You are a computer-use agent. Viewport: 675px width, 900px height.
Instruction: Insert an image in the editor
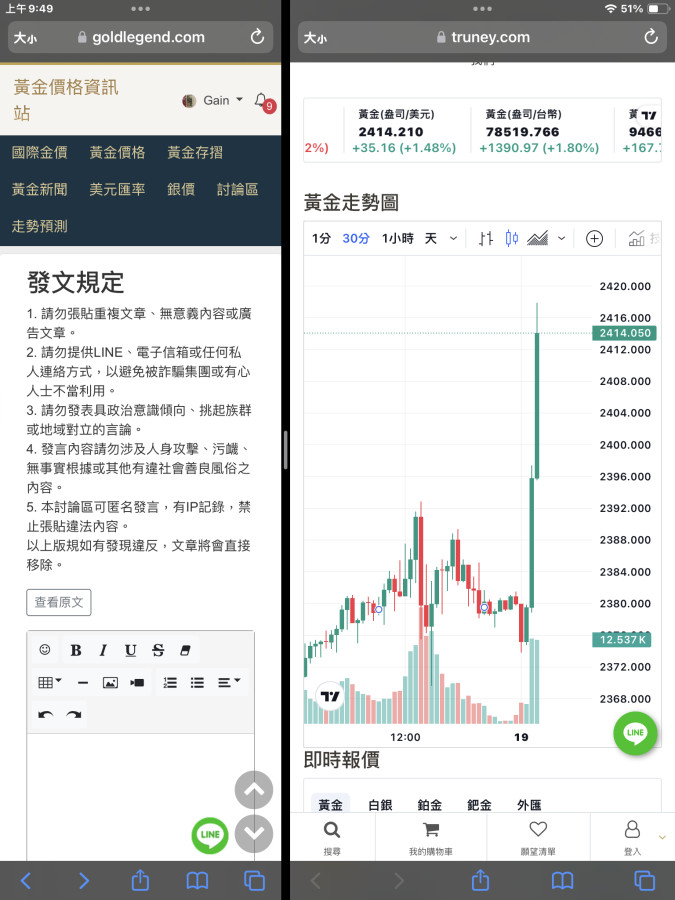110,683
